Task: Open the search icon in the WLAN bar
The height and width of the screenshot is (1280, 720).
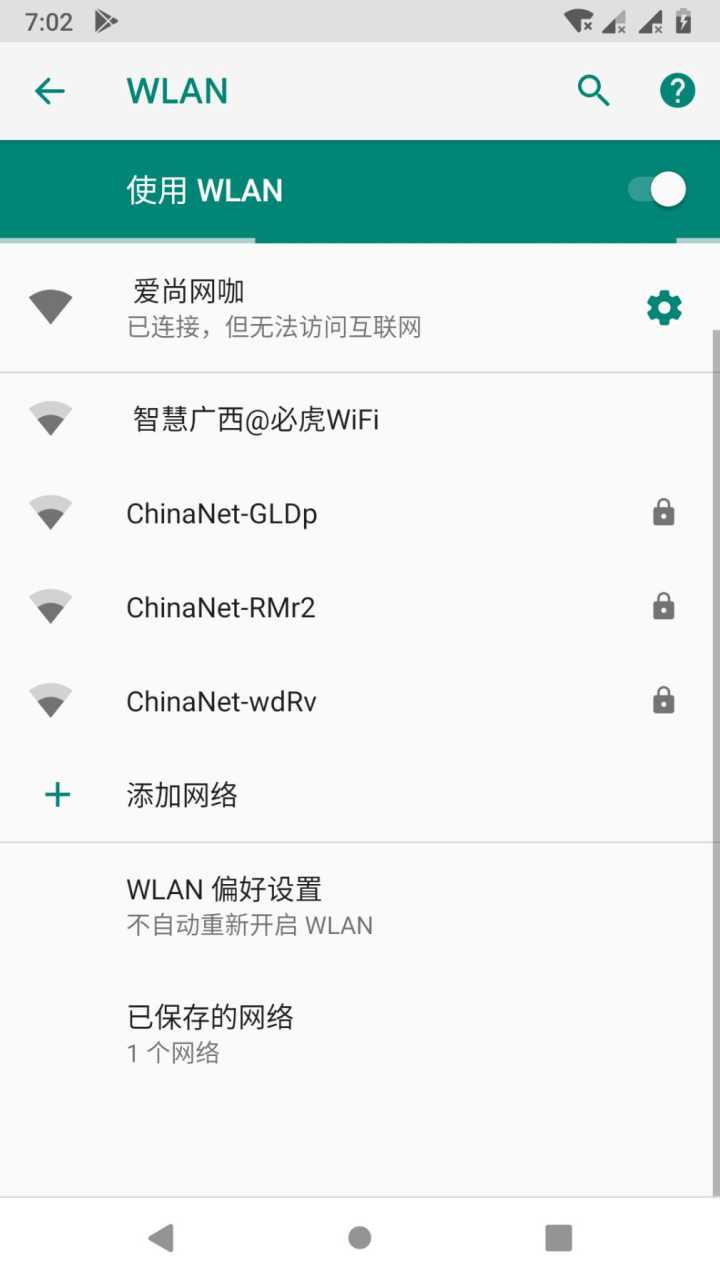Action: pos(594,91)
